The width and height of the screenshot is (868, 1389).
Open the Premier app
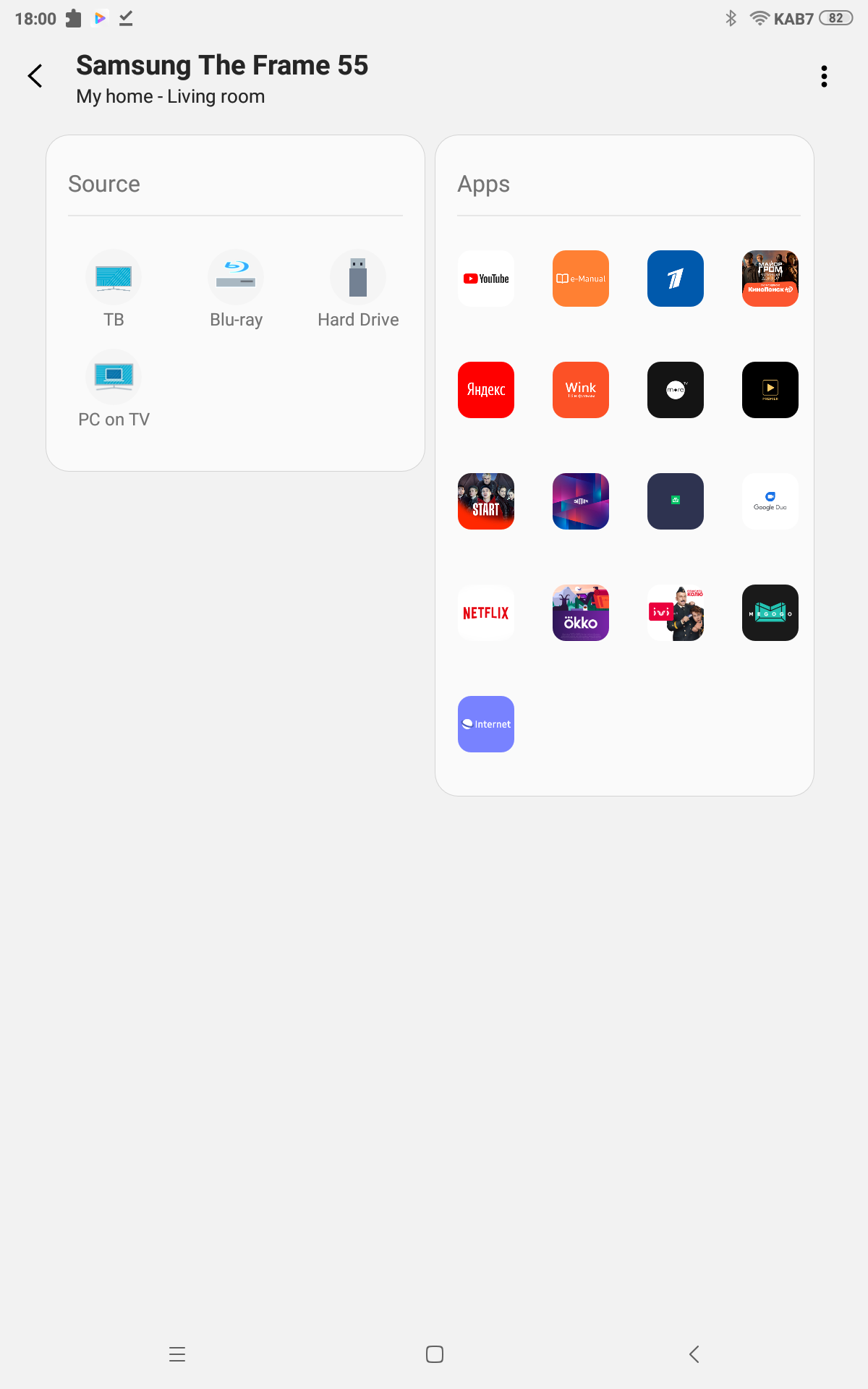[770, 390]
